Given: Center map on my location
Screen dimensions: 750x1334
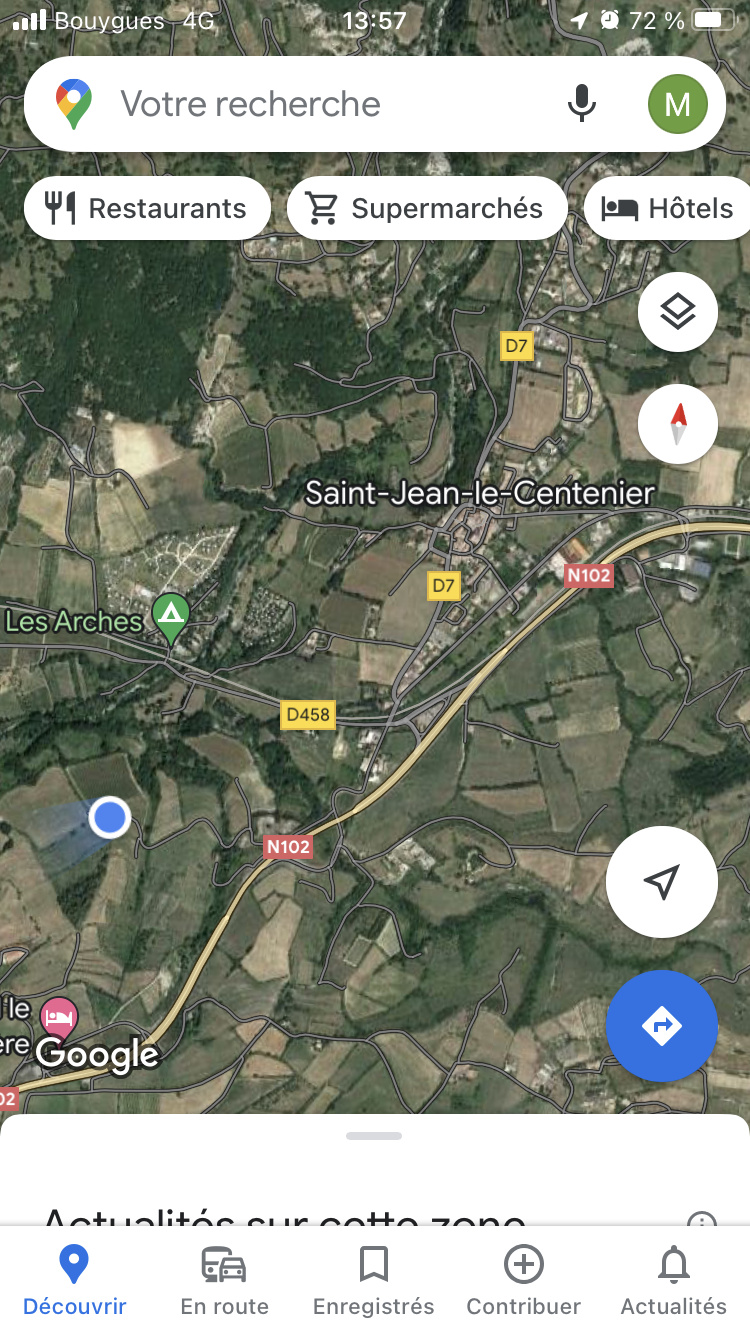Looking at the screenshot, I should point(661,881).
